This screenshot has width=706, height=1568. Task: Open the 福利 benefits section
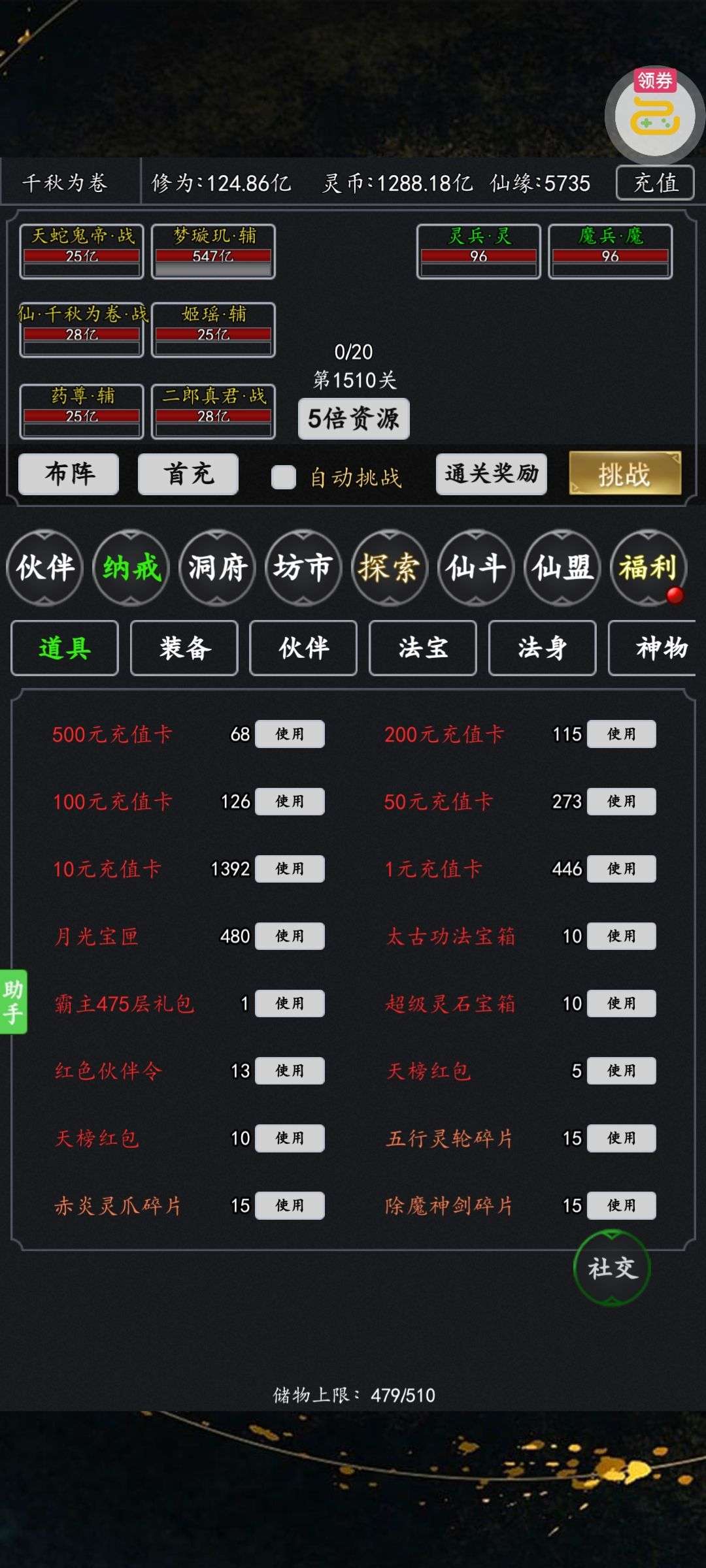coord(648,567)
